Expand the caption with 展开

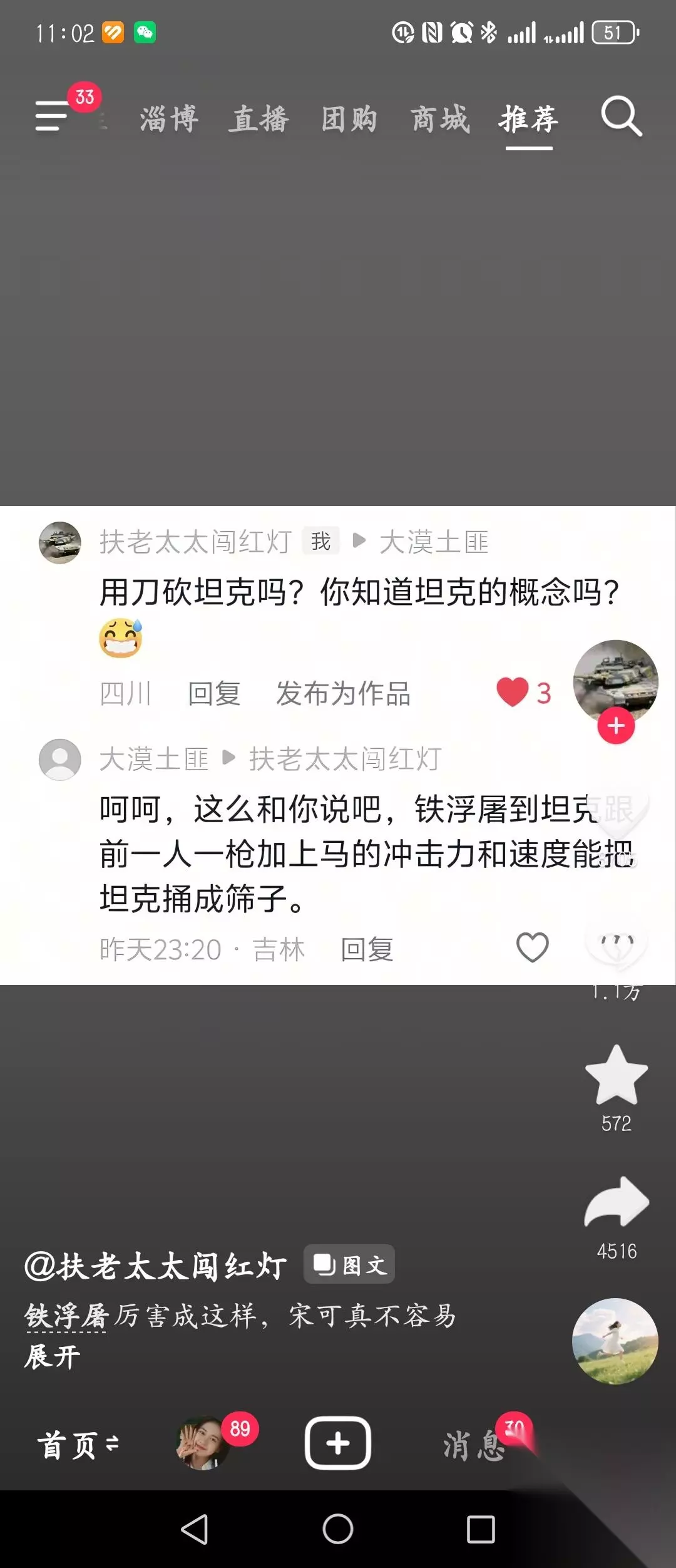click(x=52, y=1356)
